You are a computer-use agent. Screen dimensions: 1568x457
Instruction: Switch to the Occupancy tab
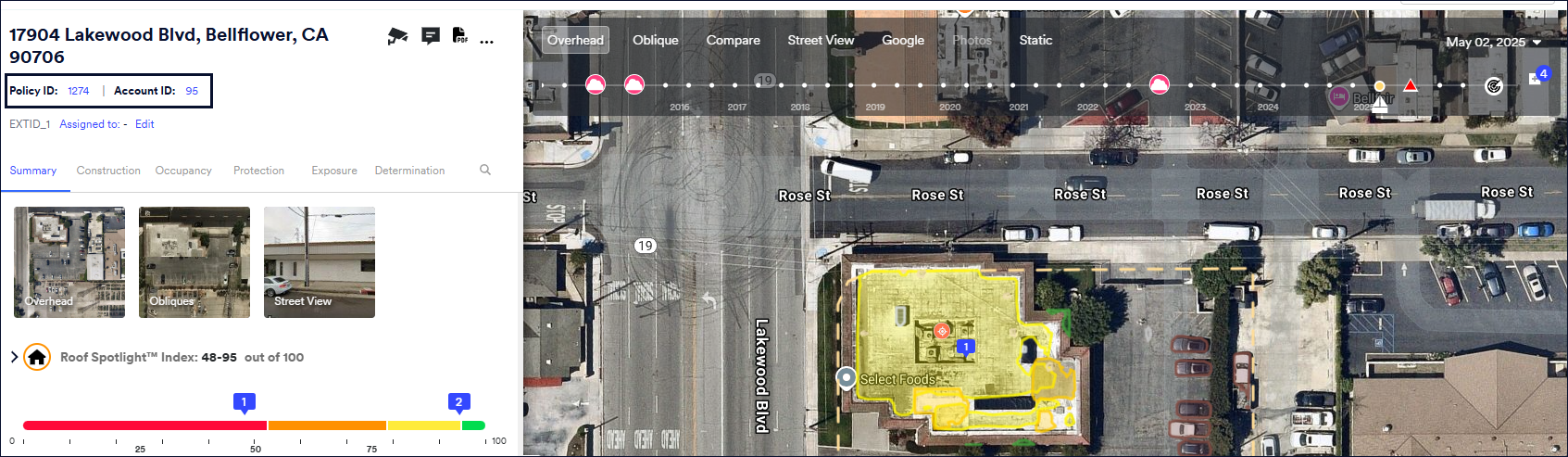pyautogui.click(x=183, y=171)
